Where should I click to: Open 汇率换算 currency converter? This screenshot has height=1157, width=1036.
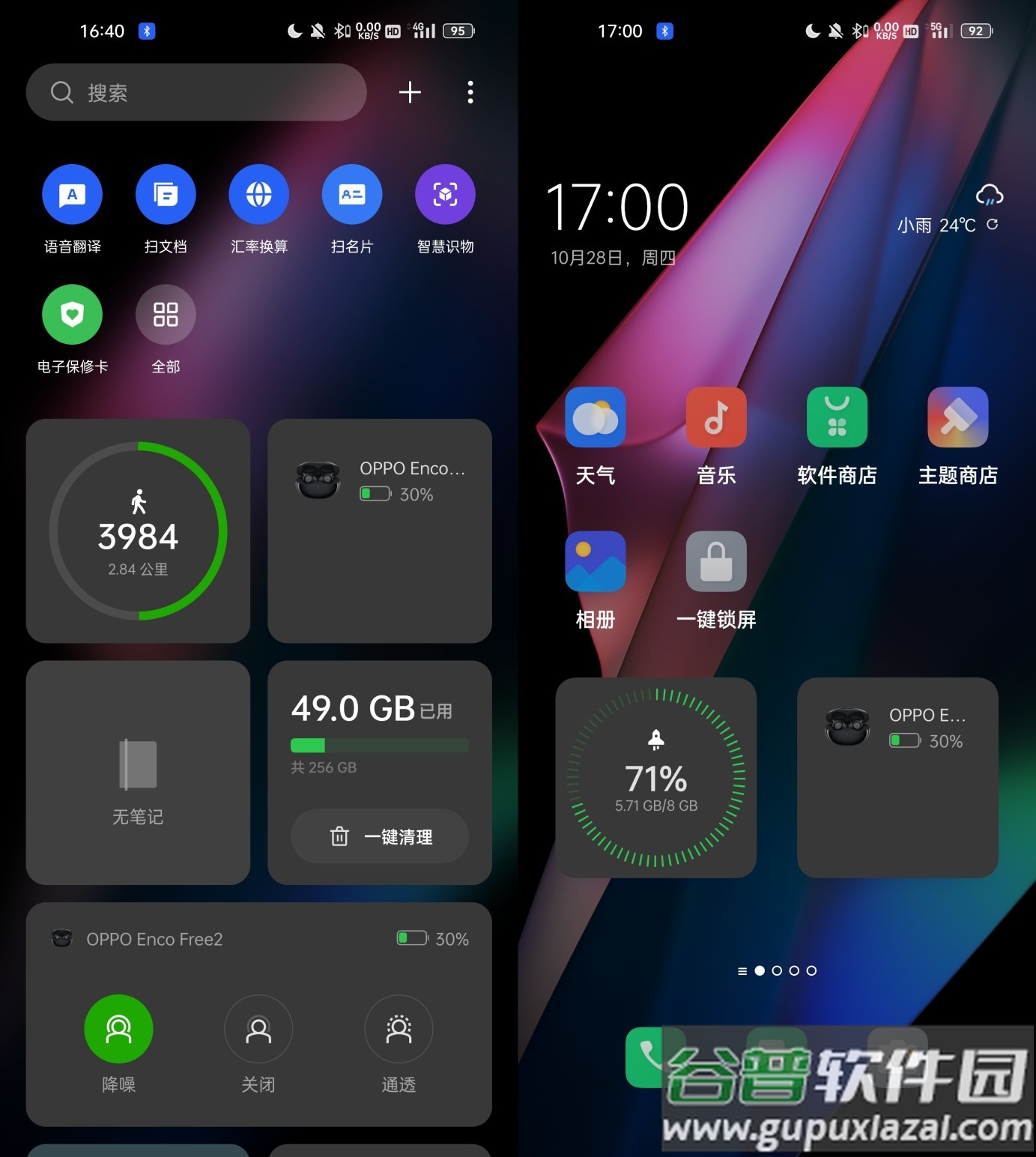pyautogui.click(x=258, y=195)
